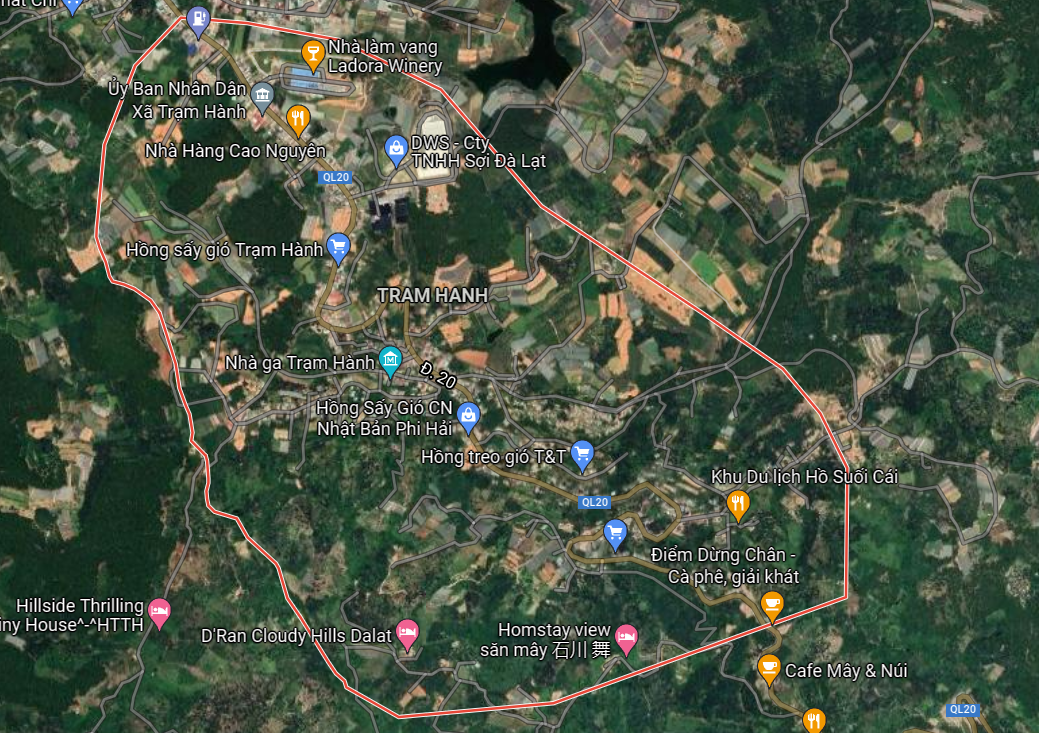Open Nhà Hàng Cao Nguyên restaurant pin

click(297, 120)
